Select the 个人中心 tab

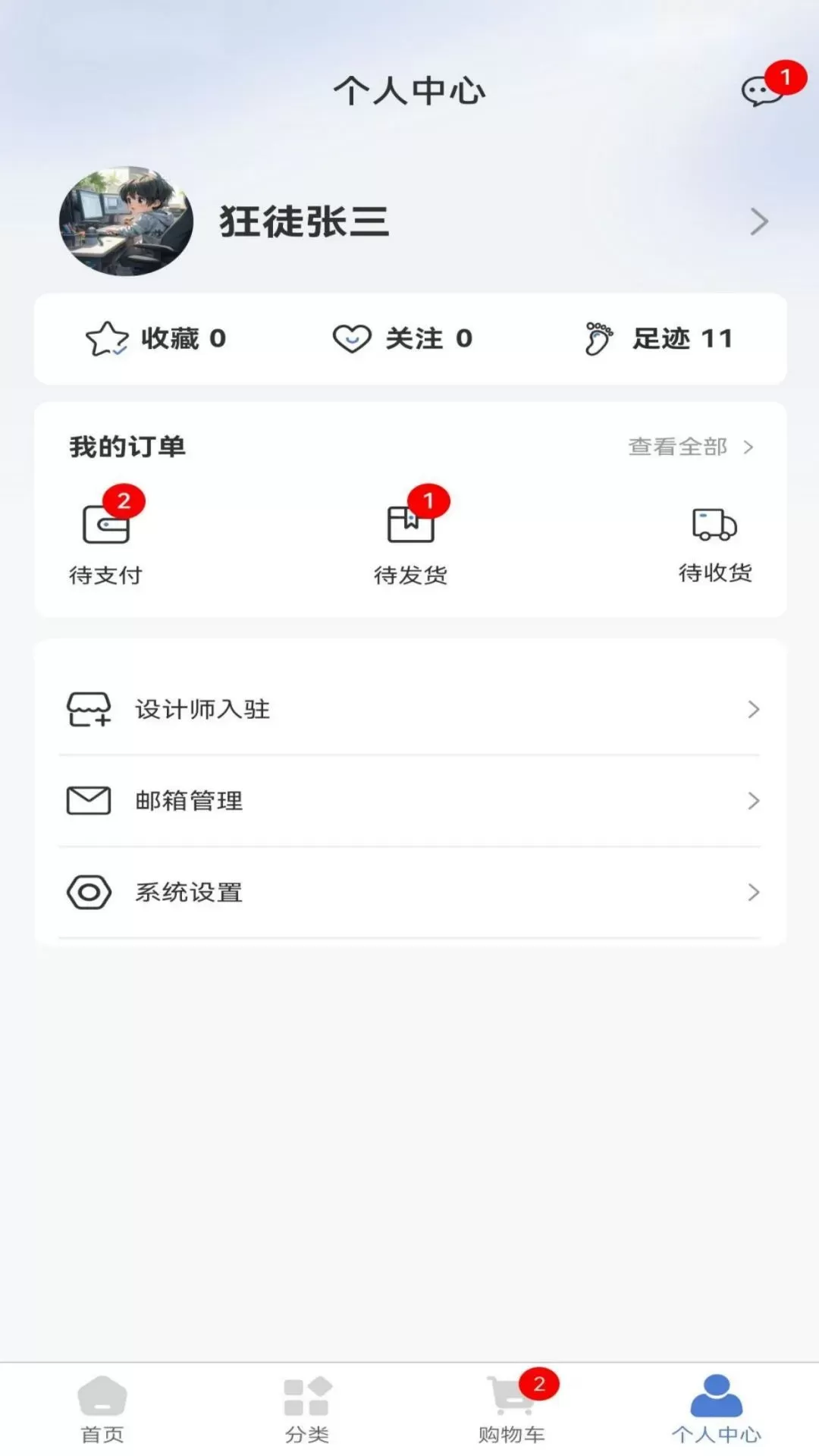click(x=717, y=1410)
